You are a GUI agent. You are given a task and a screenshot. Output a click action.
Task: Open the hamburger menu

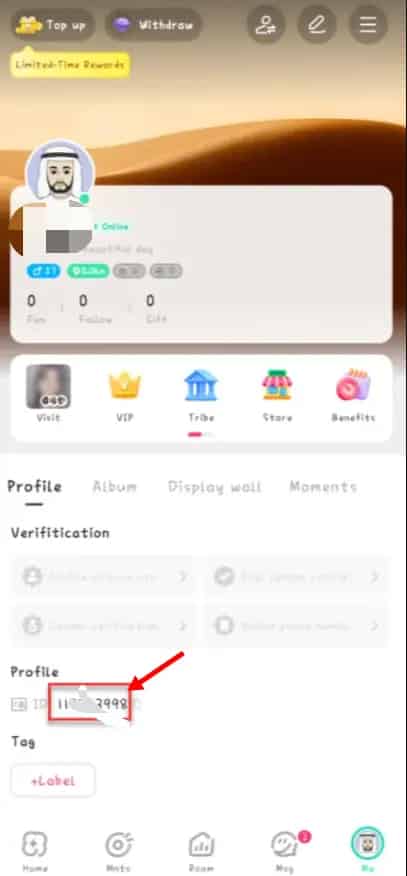click(x=368, y=25)
